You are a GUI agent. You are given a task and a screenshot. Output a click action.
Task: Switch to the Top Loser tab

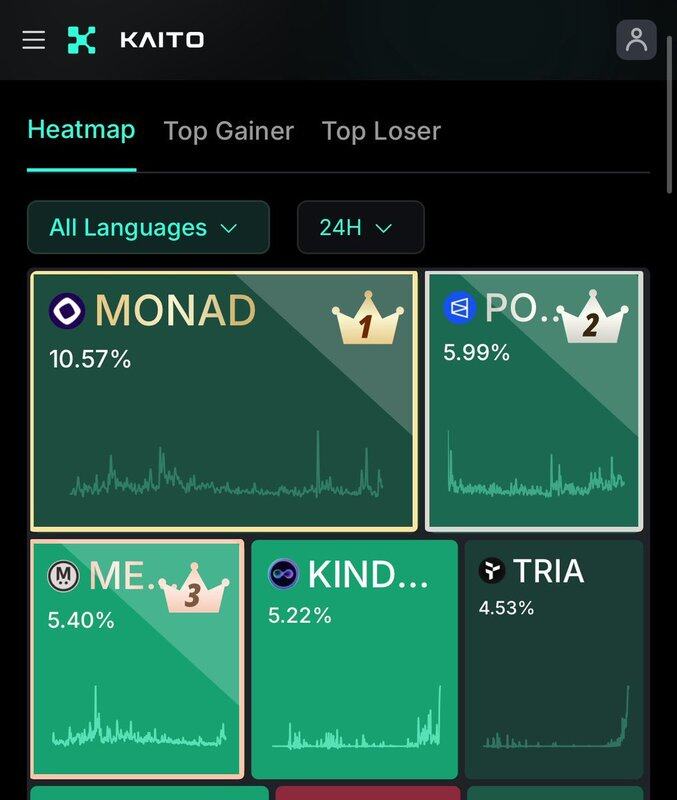pos(381,131)
